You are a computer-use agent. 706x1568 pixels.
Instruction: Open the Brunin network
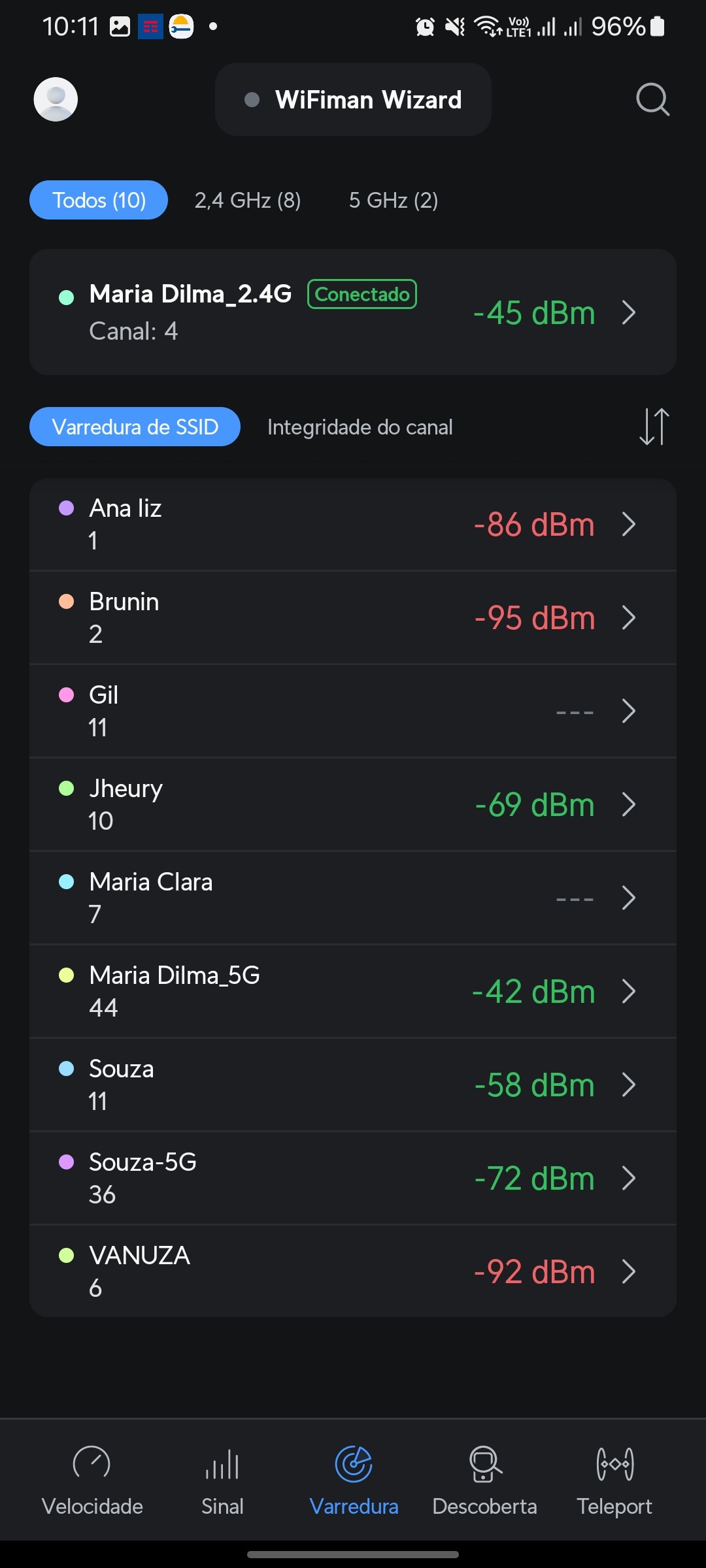tap(353, 617)
